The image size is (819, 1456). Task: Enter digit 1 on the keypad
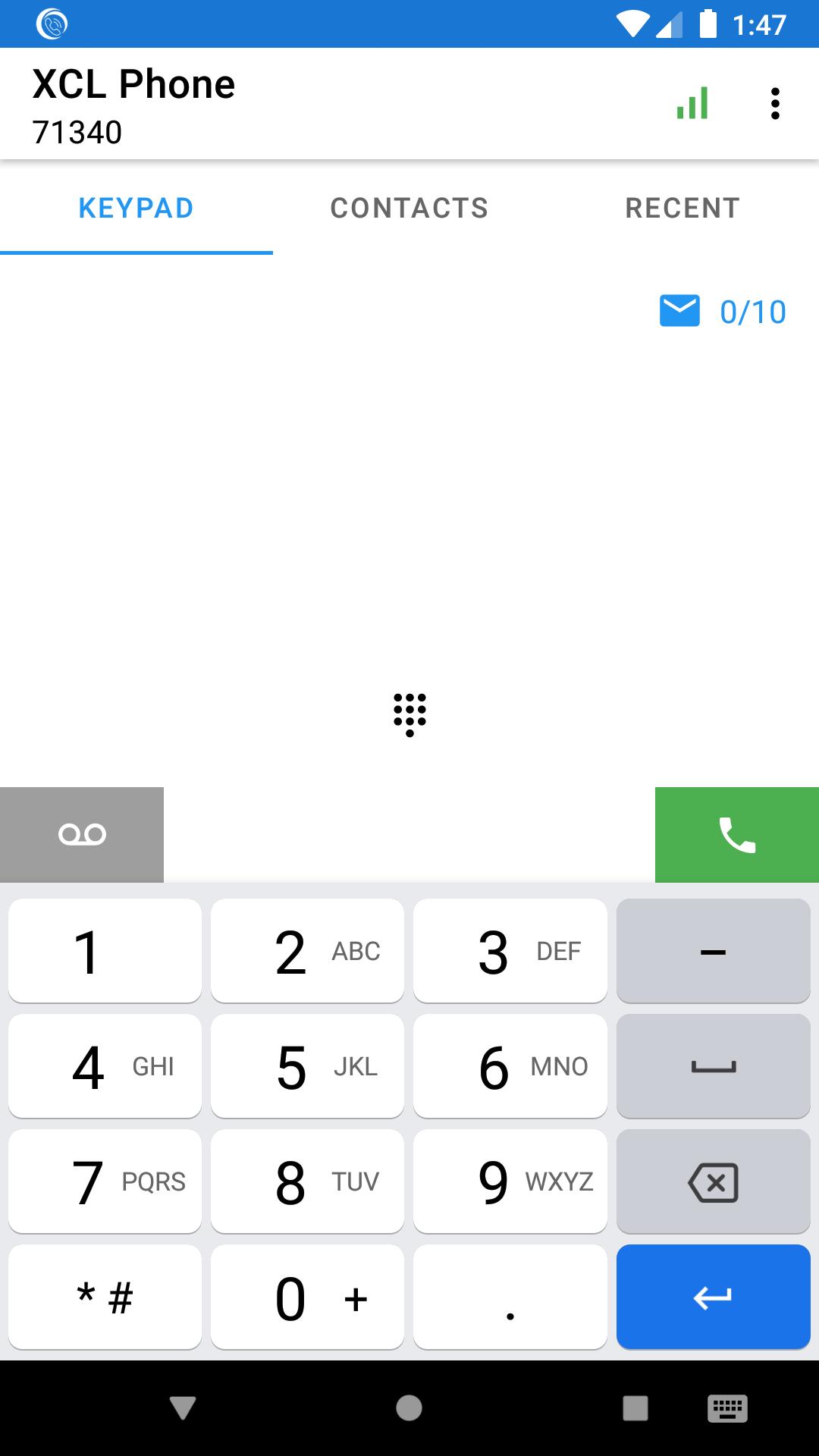105,951
